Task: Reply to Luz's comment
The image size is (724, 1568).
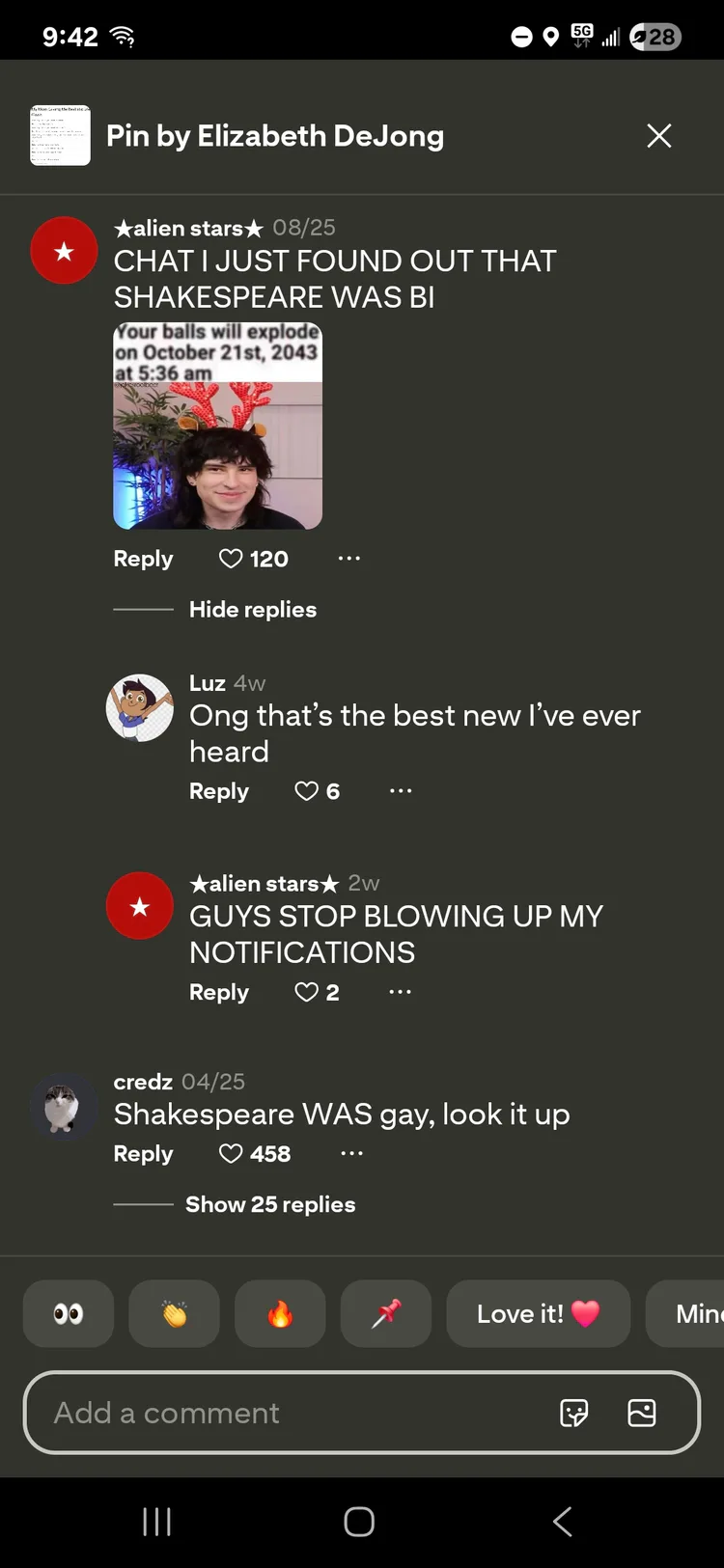Action: tap(219, 791)
